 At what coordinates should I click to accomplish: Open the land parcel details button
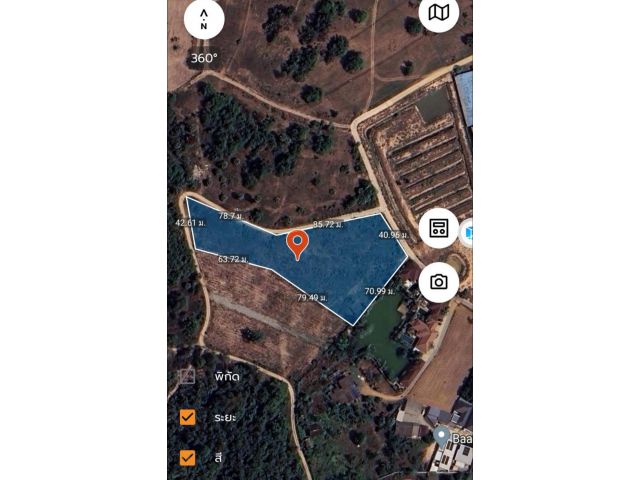point(438,228)
